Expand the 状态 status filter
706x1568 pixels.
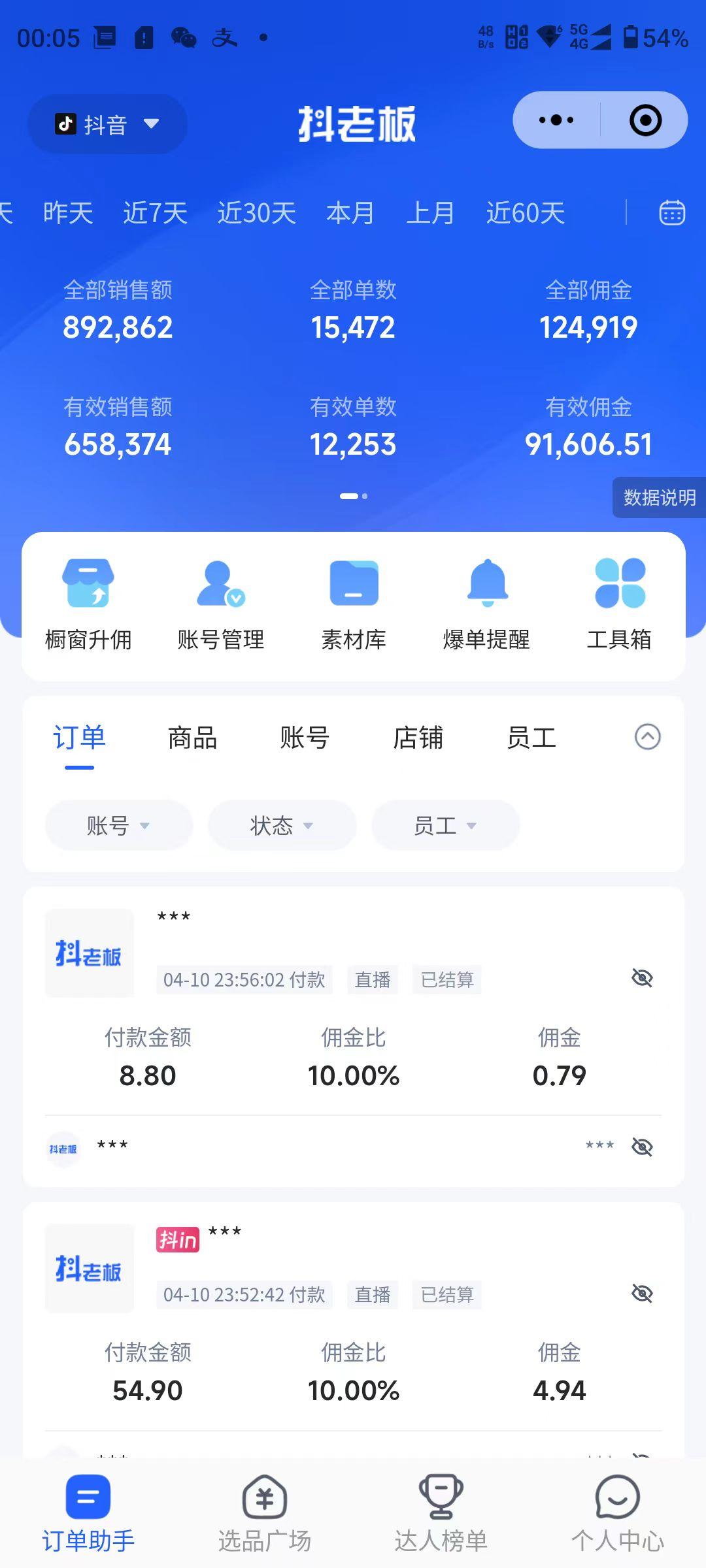point(281,825)
